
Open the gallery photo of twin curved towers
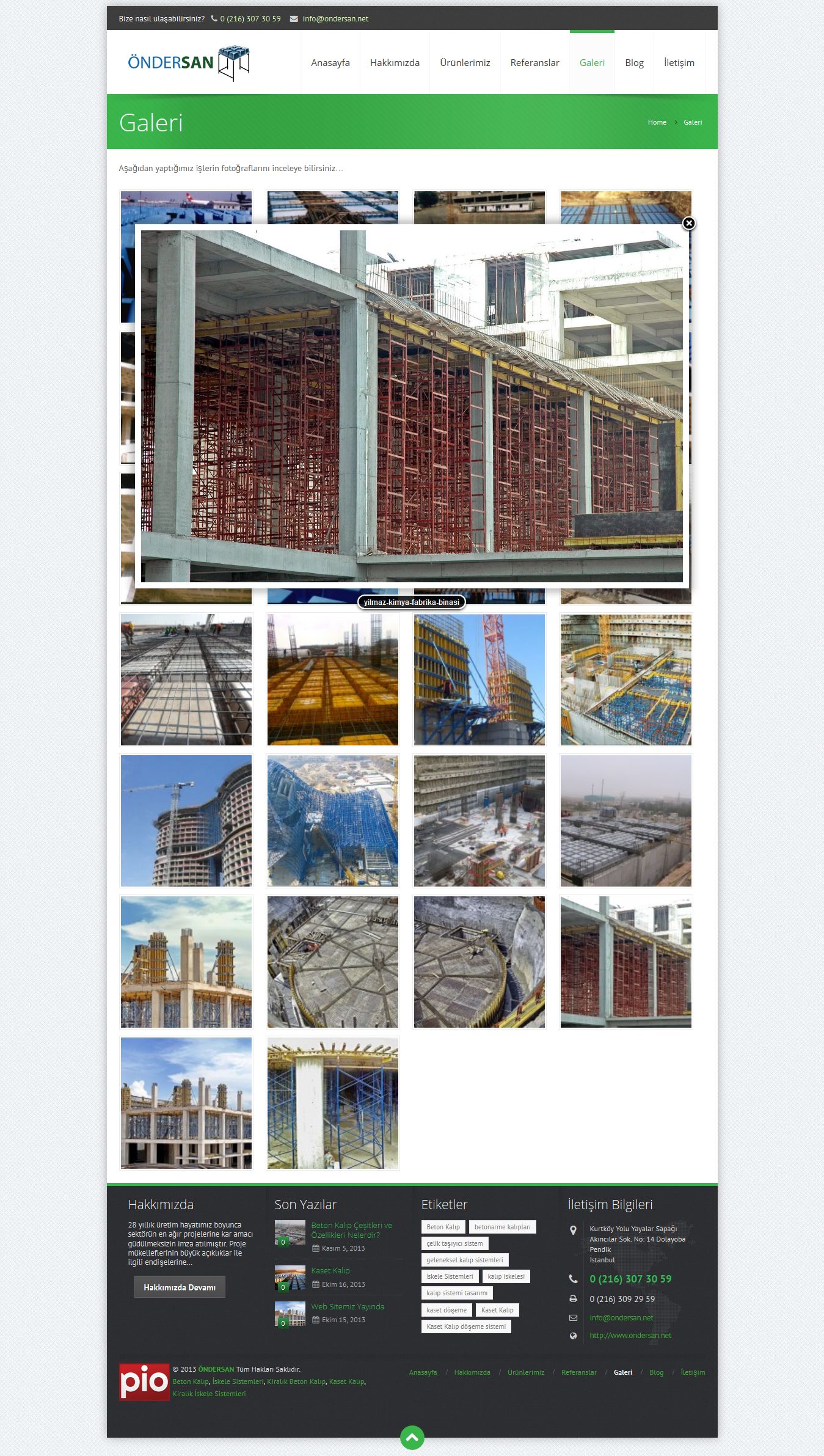[186, 821]
